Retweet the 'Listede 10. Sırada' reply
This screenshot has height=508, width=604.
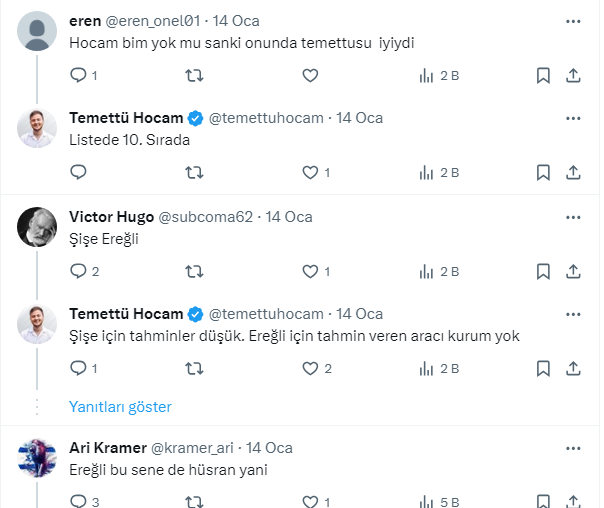(x=195, y=172)
